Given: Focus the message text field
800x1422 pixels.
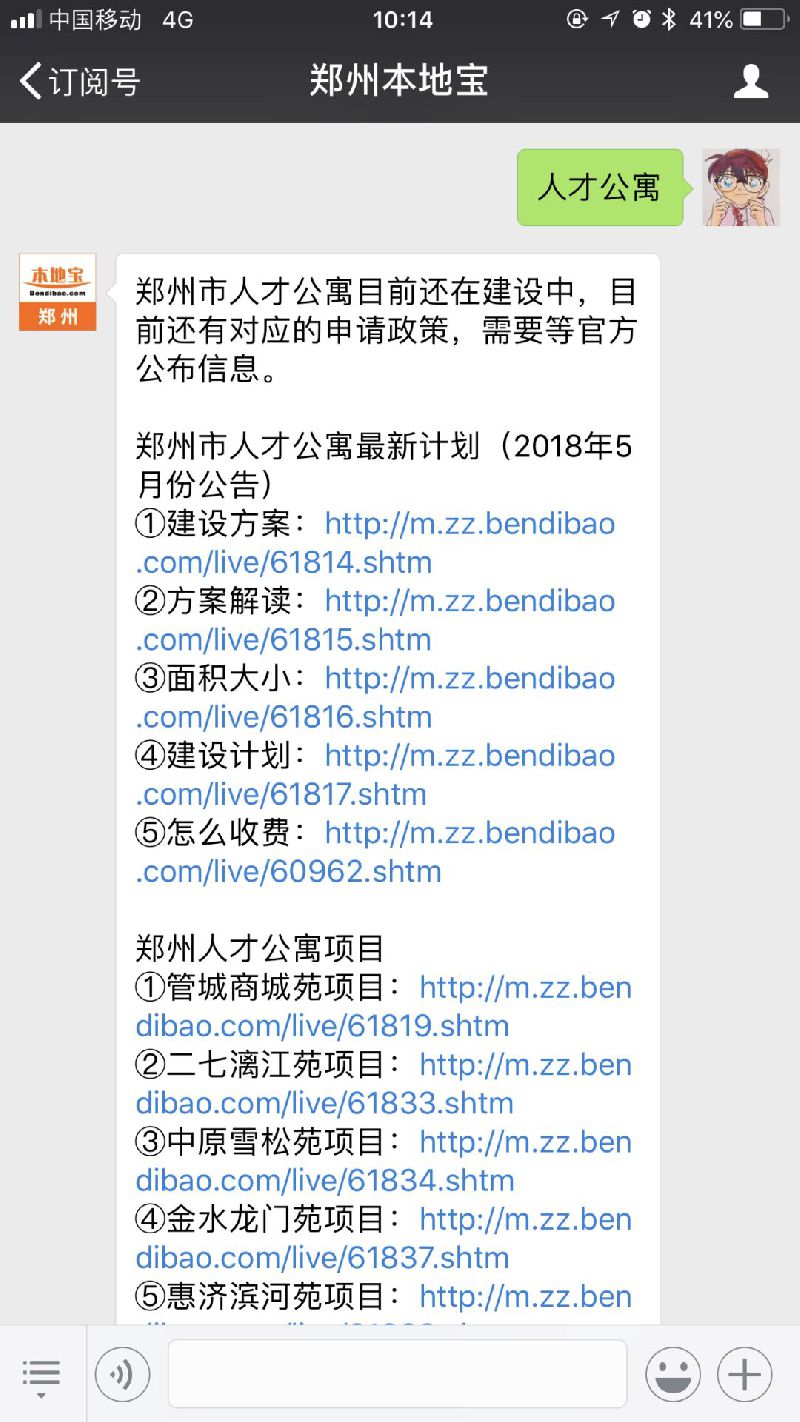Looking at the screenshot, I should (397, 1374).
